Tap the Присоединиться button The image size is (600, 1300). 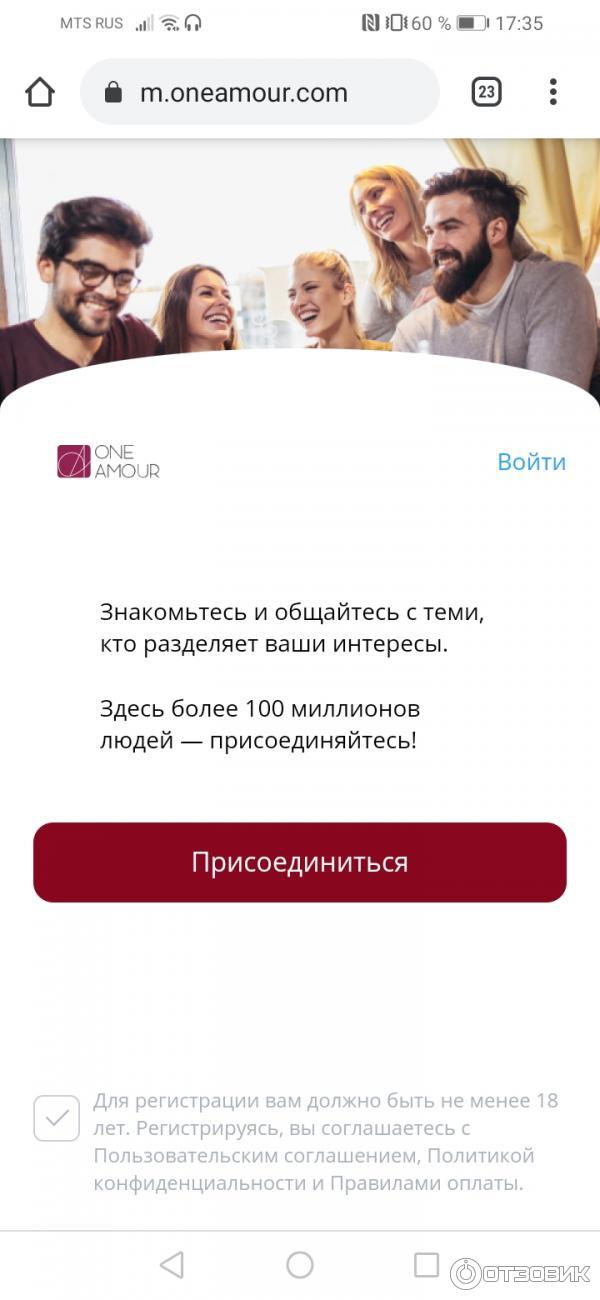(x=300, y=862)
